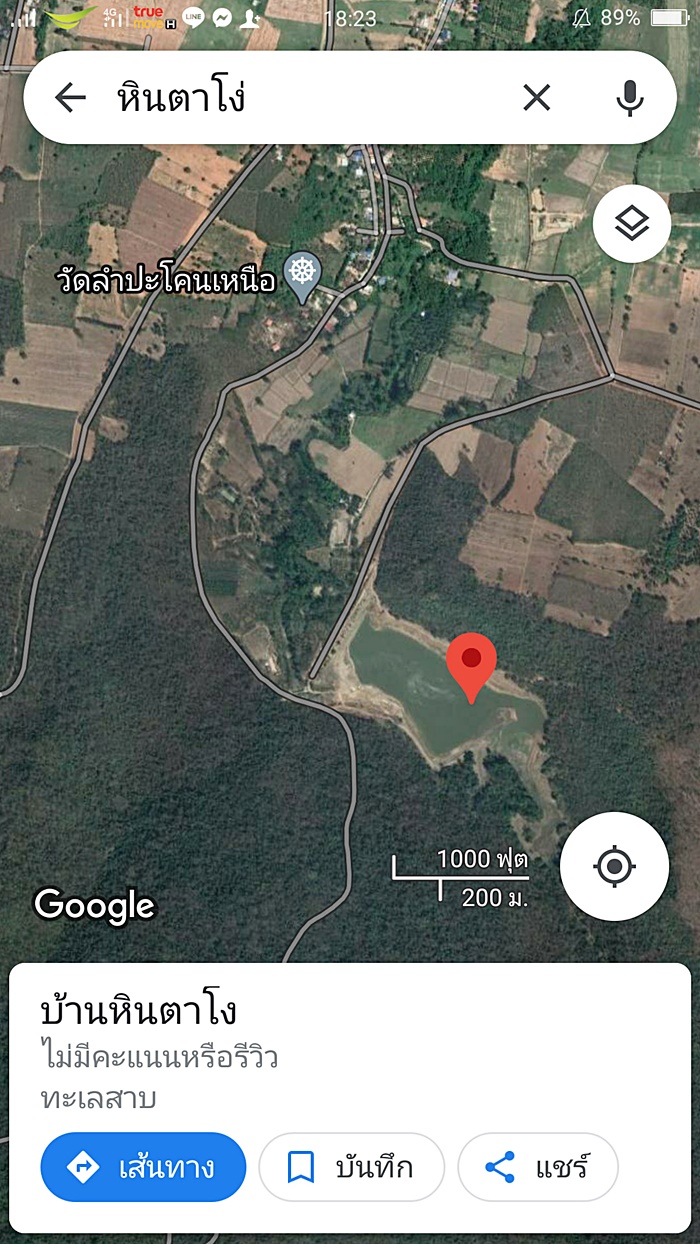Save this place with บันทึก

click(x=351, y=1166)
